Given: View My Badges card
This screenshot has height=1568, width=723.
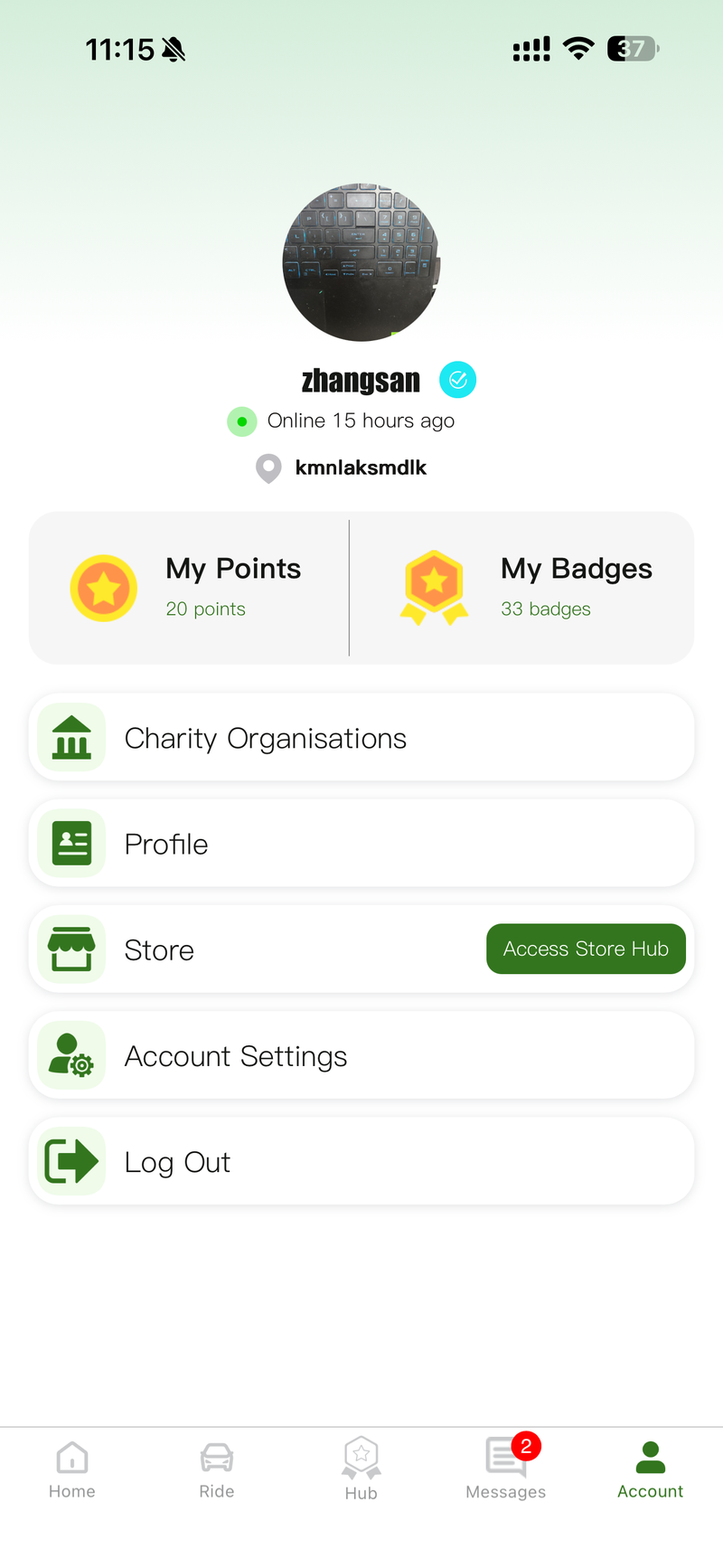Looking at the screenshot, I should click(x=524, y=588).
